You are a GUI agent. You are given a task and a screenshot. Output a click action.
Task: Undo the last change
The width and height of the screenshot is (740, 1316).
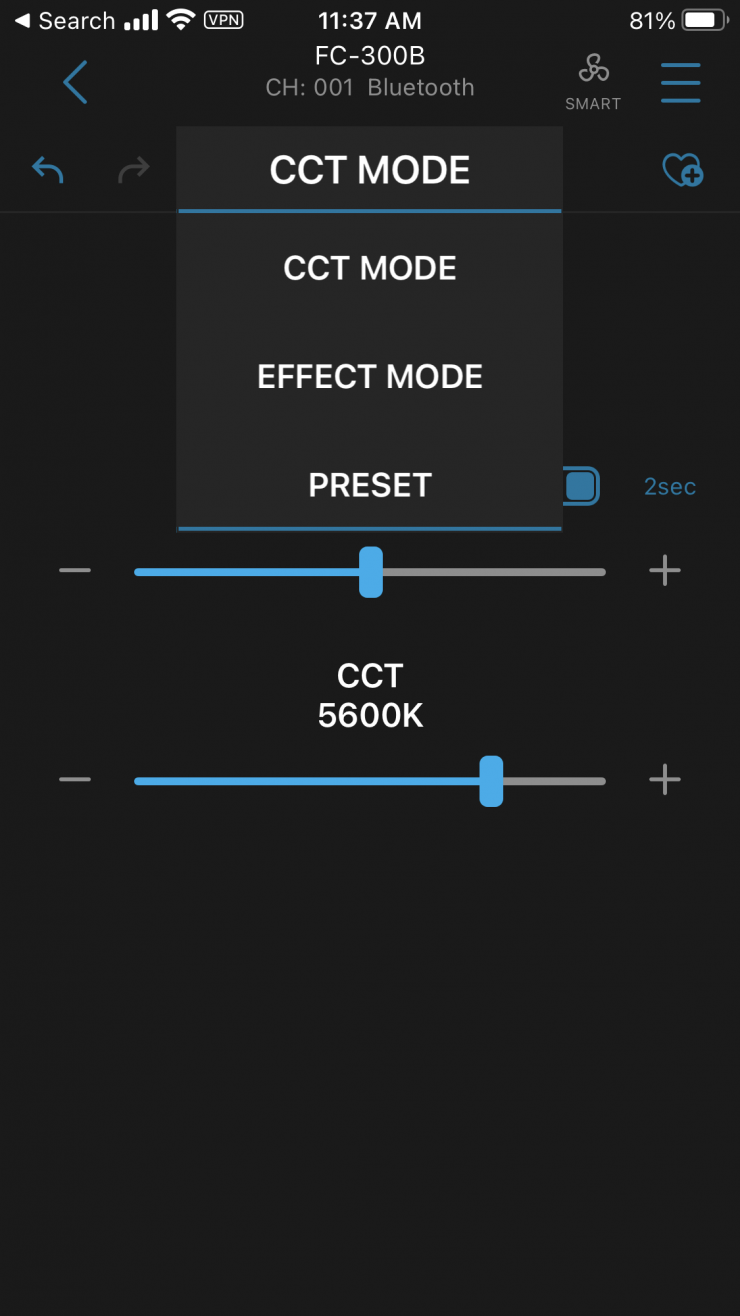(x=48, y=170)
